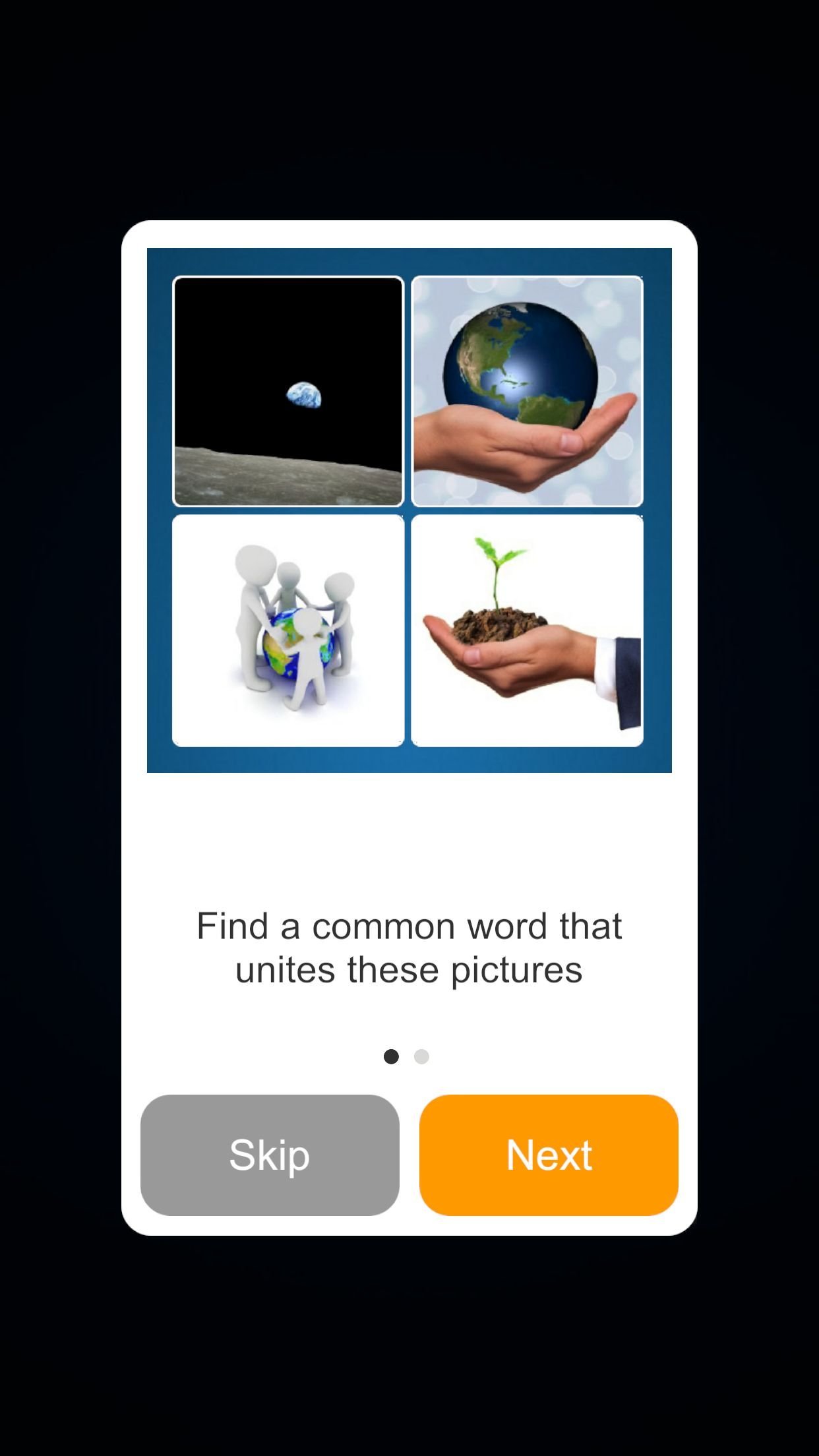The height and width of the screenshot is (1456, 819).
Task: Tap Next to continue the tutorial
Action: [x=549, y=1155]
